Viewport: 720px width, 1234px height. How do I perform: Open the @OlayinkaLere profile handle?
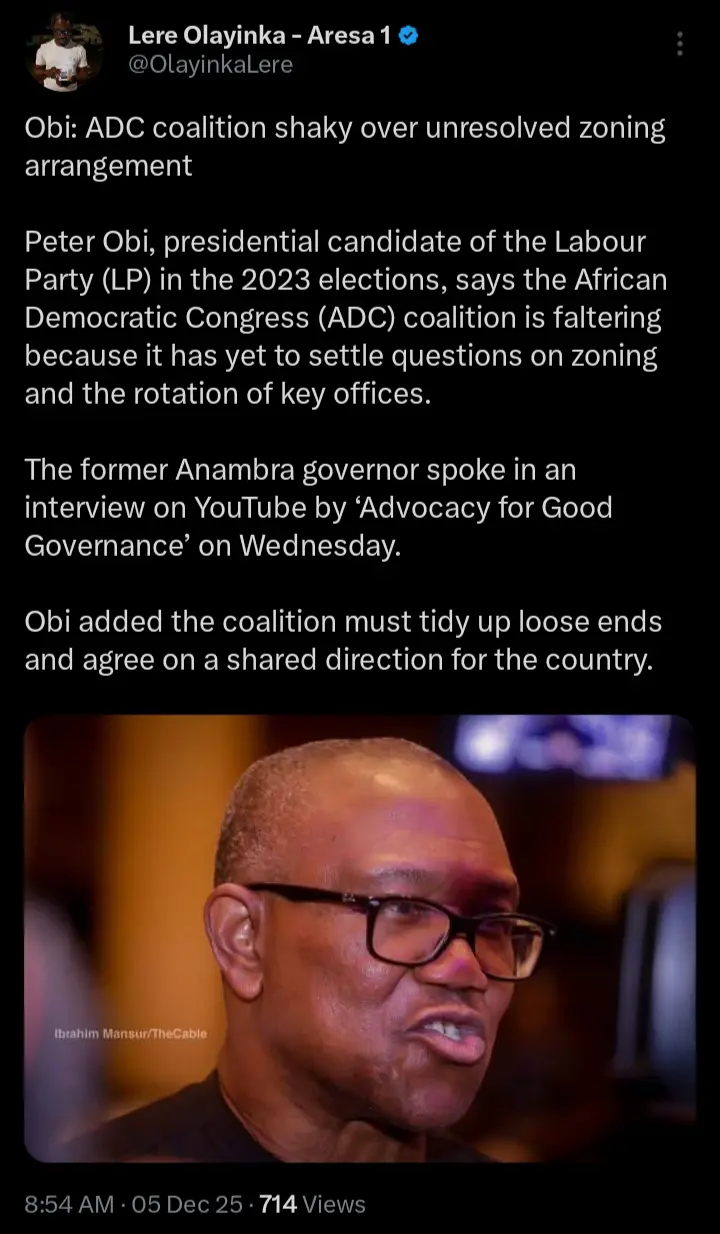(210, 66)
